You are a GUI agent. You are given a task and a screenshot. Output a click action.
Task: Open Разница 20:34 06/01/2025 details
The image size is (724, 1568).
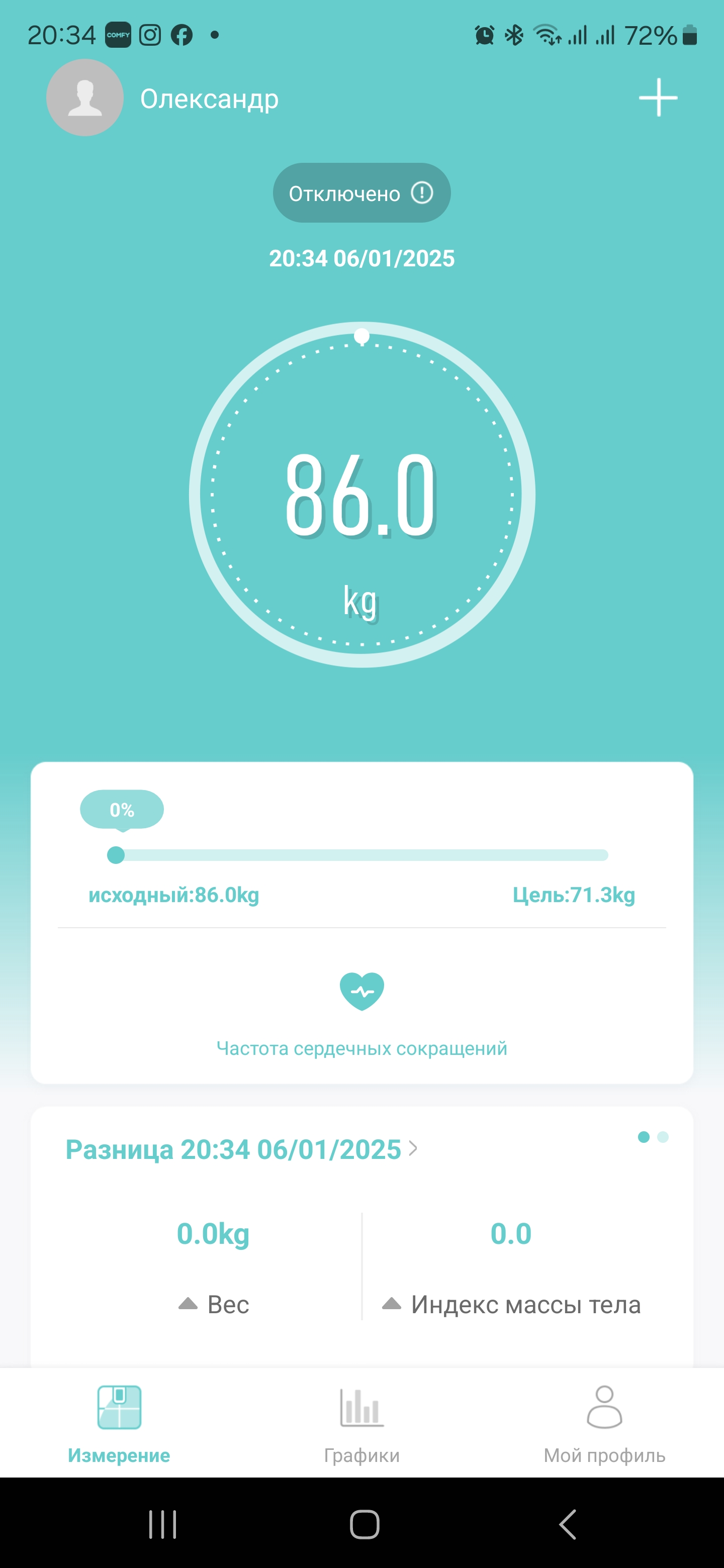(x=242, y=1149)
